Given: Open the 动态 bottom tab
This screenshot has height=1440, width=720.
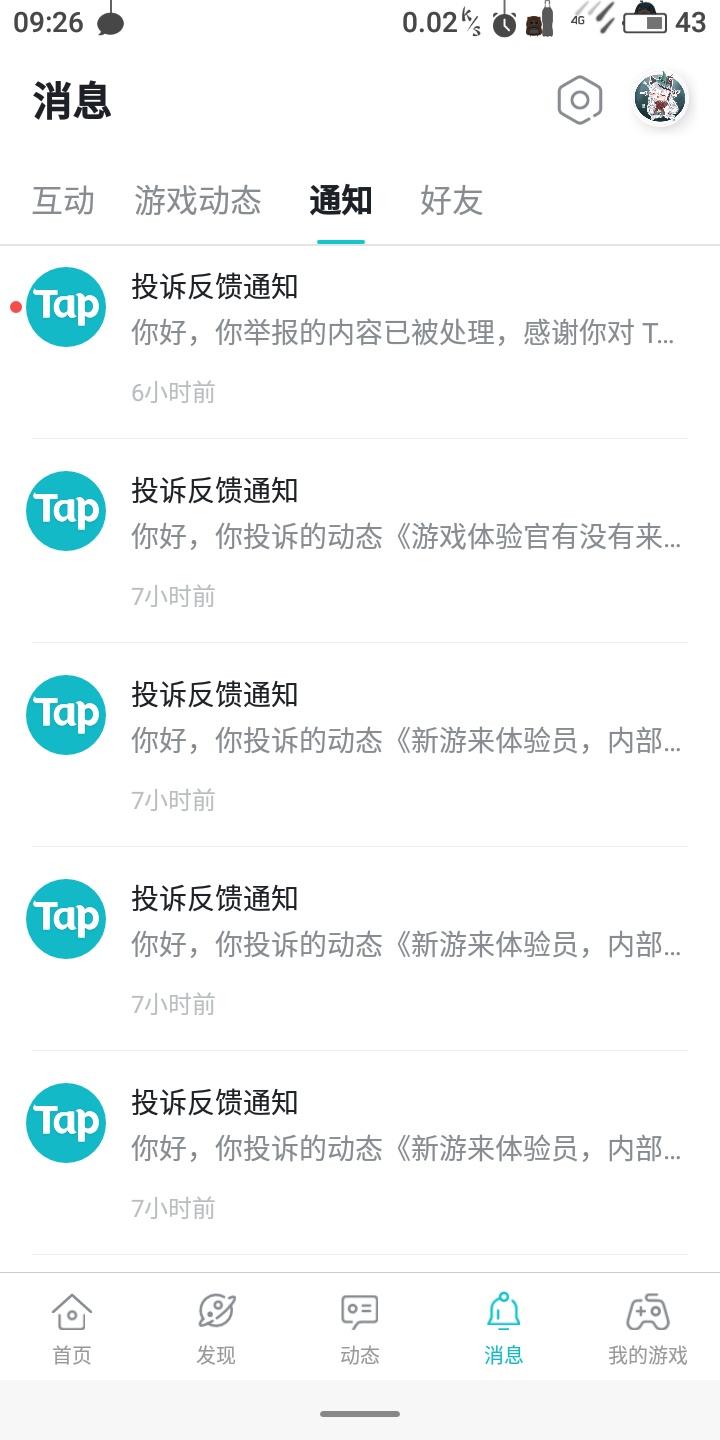Looking at the screenshot, I should (x=360, y=1326).
